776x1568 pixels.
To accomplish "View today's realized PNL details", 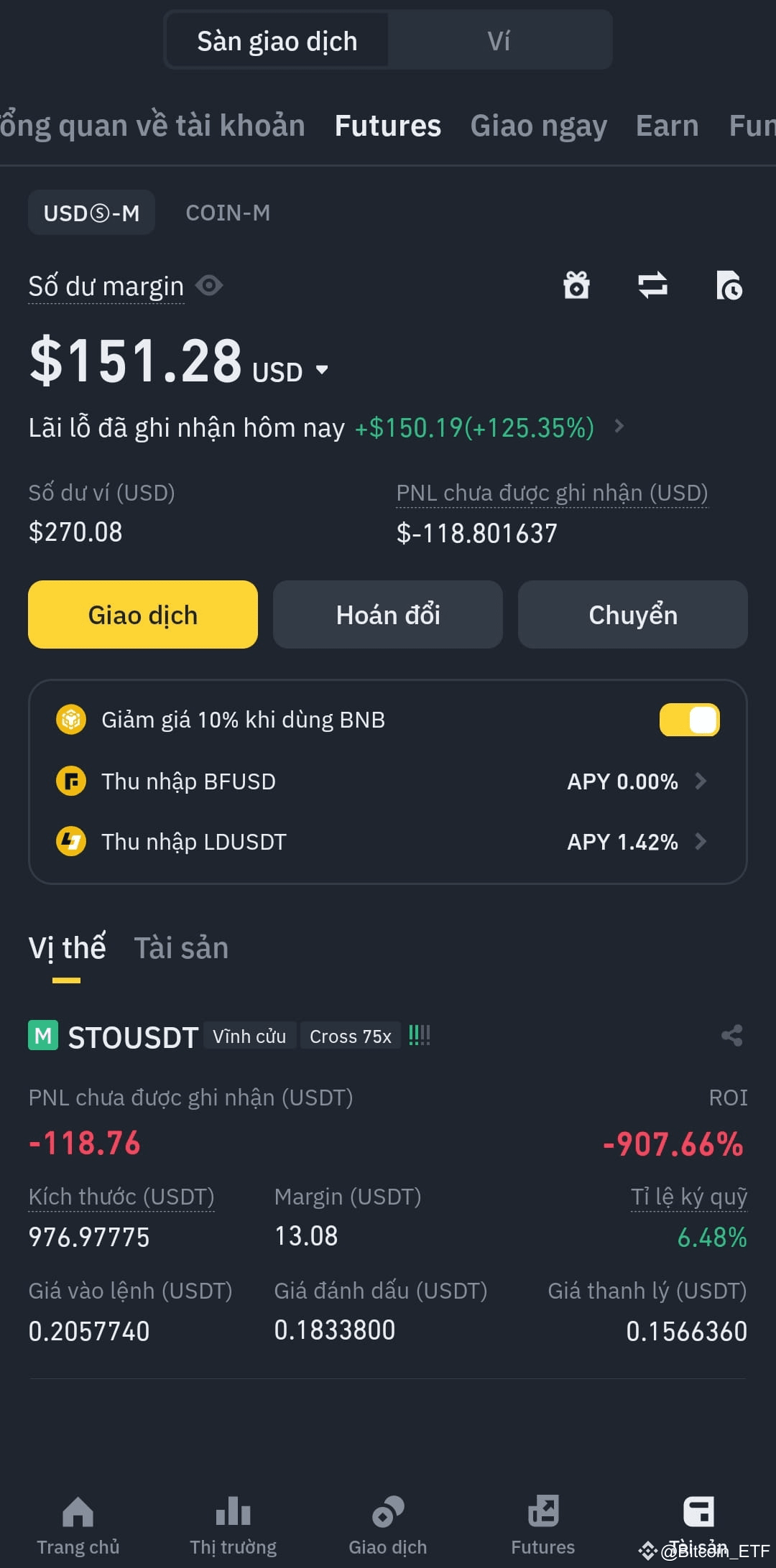I will click(x=619, y=427).
